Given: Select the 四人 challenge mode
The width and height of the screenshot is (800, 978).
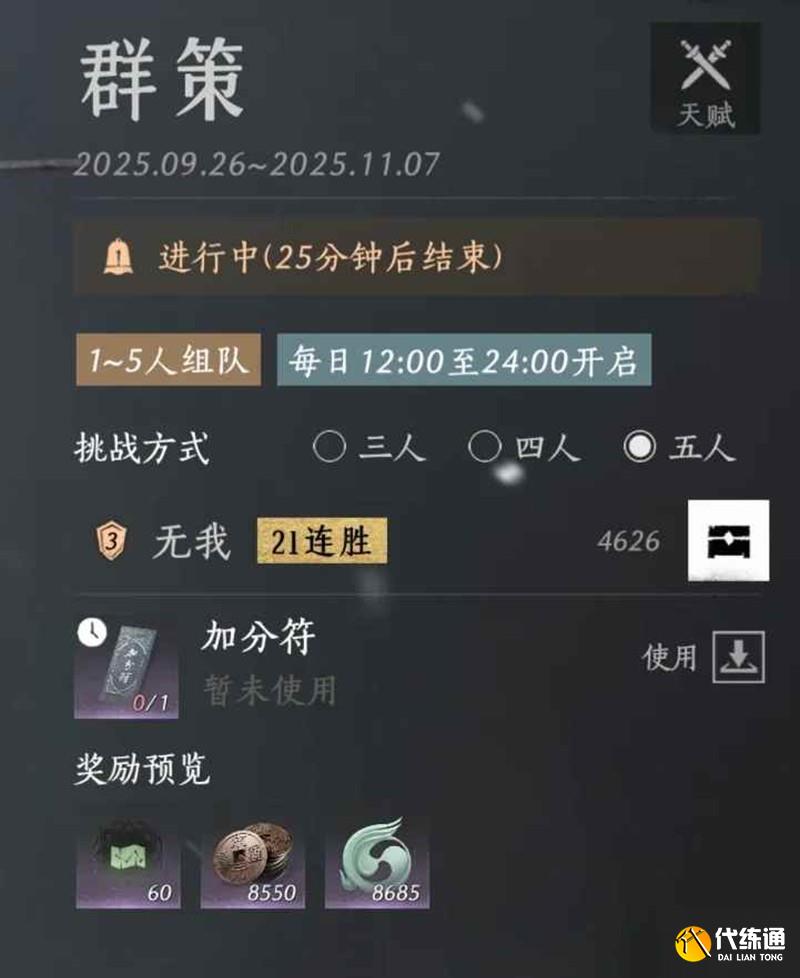Looking at the screenshot, I should click(x=485, y=447).
